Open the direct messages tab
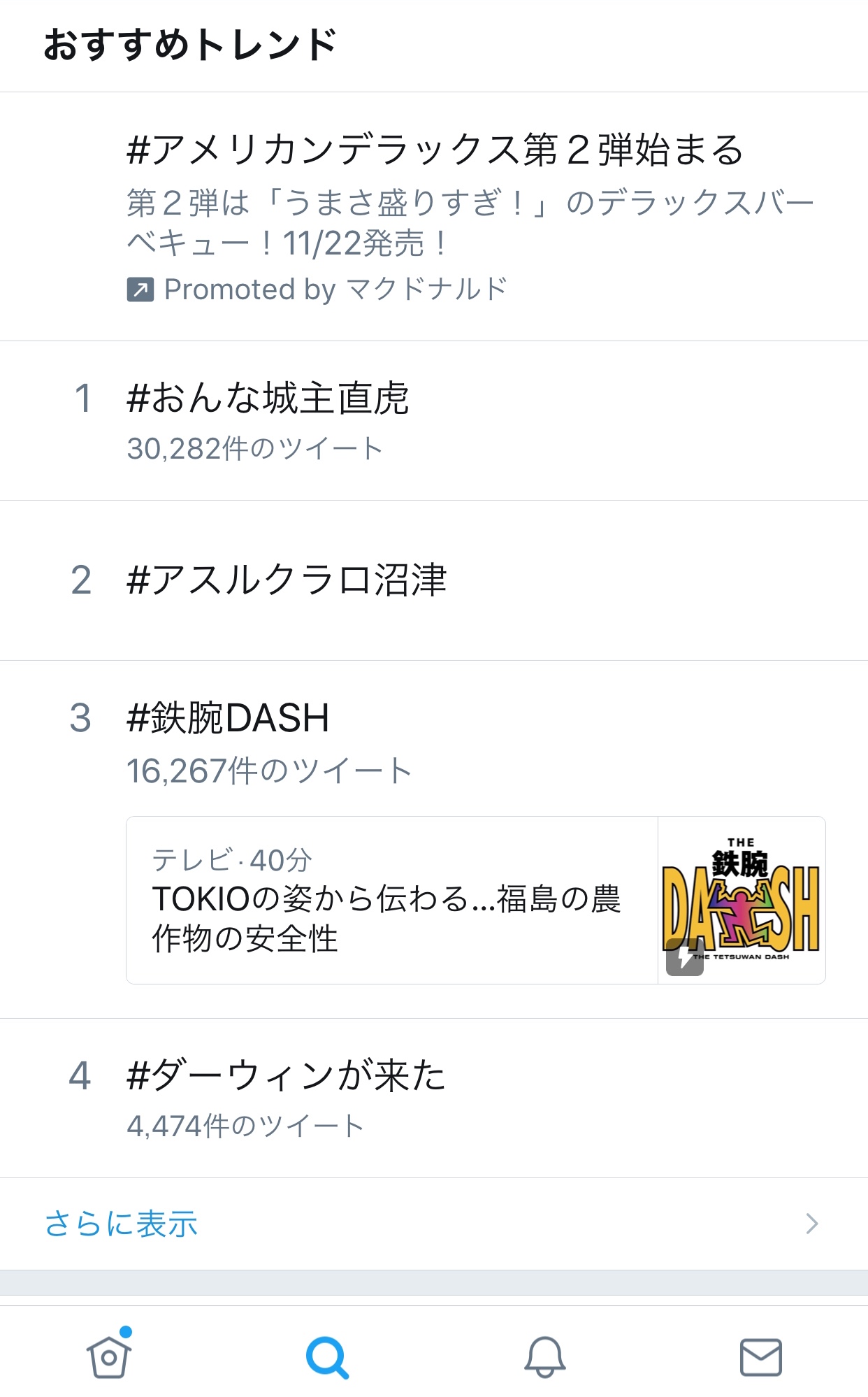 tap(760, 1357)
